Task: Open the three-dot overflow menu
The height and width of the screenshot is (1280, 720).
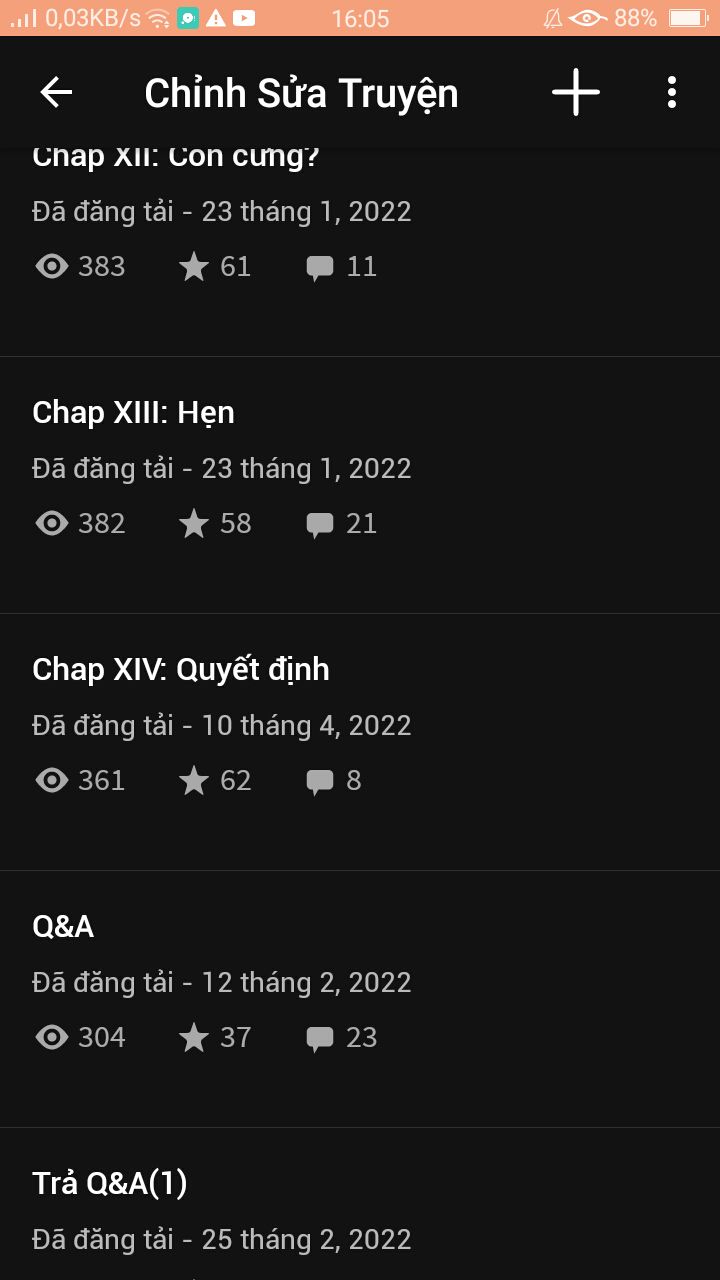Action: tap(671, 93)
